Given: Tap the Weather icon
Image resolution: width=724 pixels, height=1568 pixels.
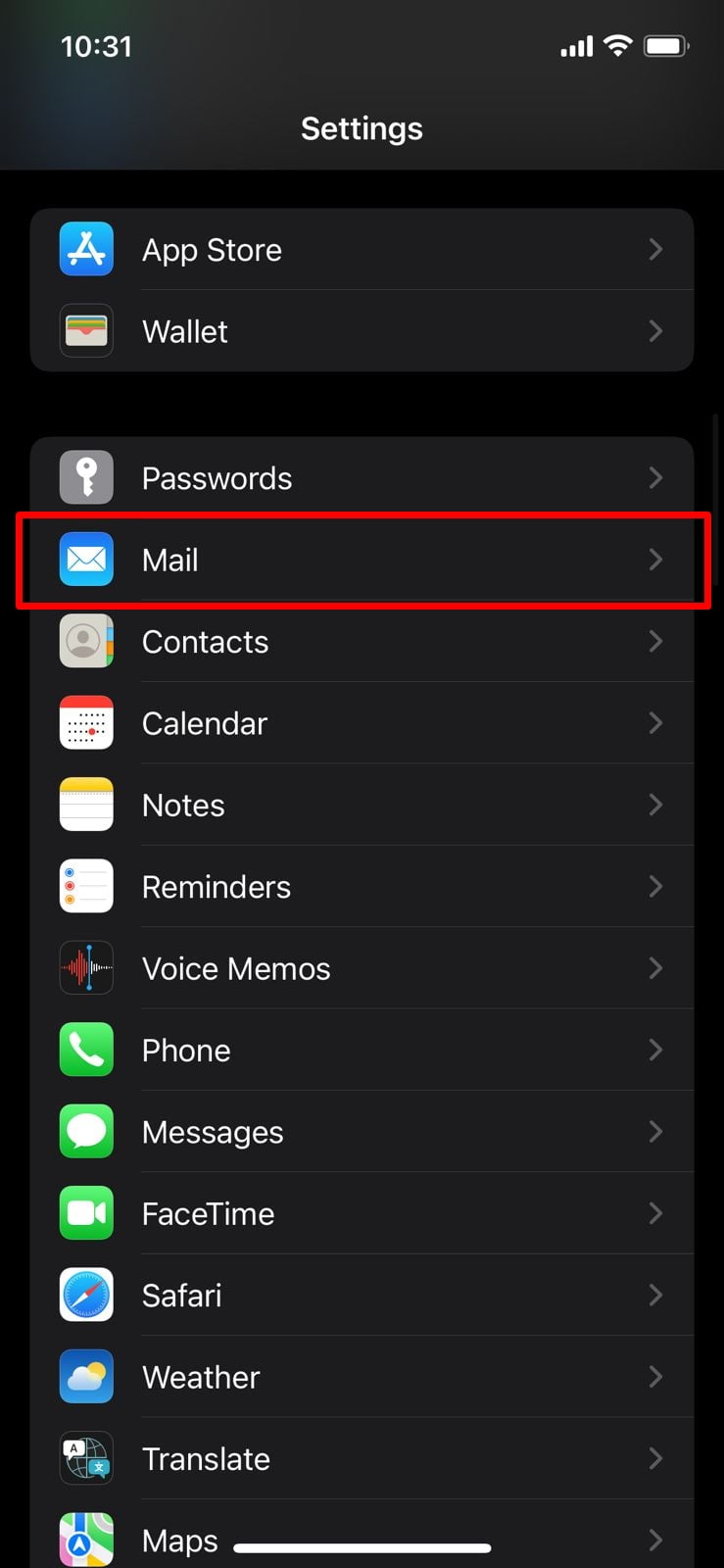Looking at the screenshot, I should click(x=86, y=1376).
